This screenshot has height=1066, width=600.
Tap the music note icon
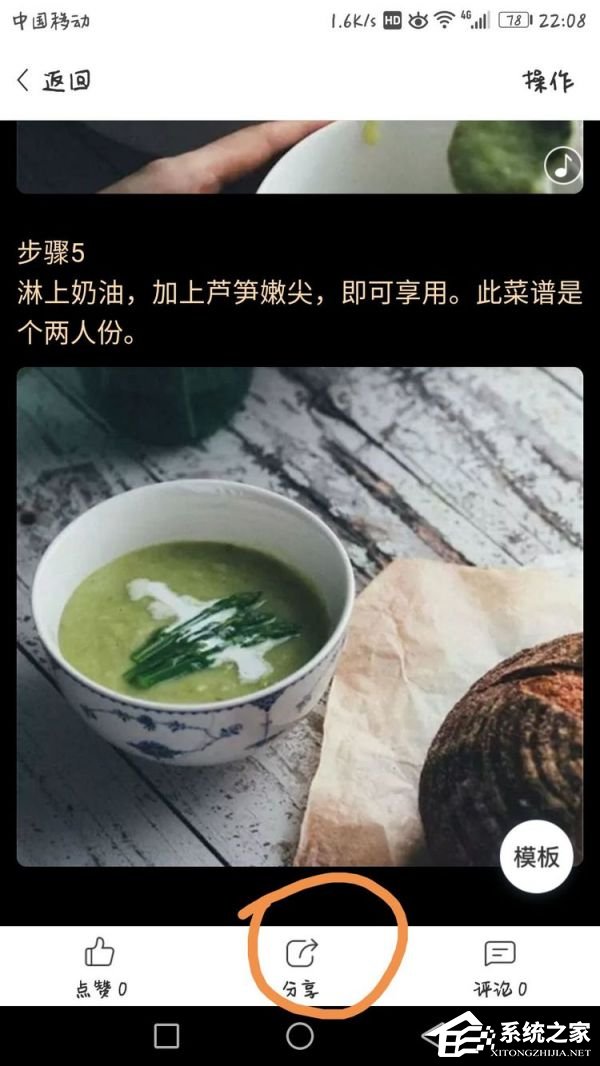563,166
